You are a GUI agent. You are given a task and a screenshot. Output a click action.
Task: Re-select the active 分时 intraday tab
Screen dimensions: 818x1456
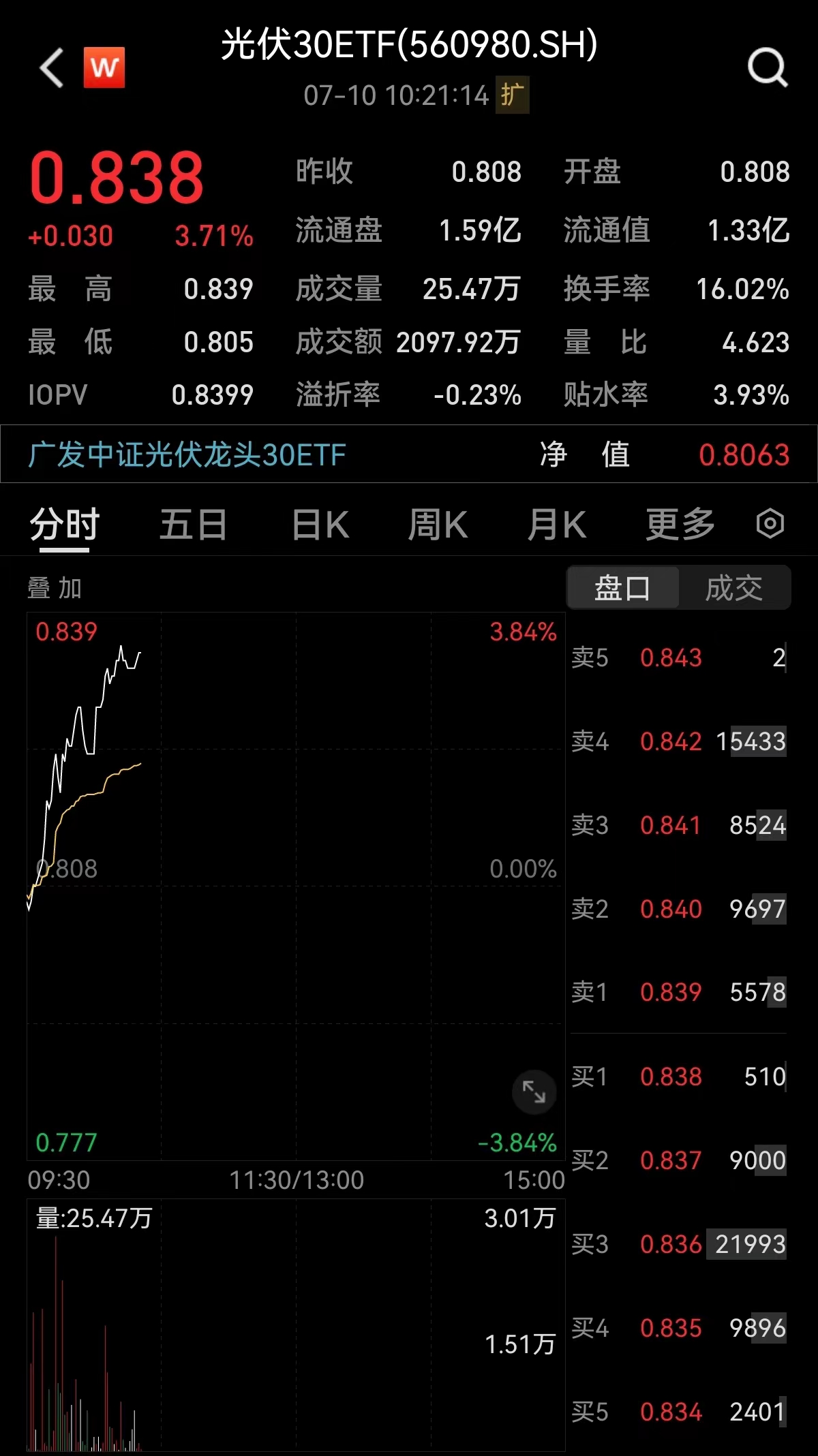pos(65,523)
